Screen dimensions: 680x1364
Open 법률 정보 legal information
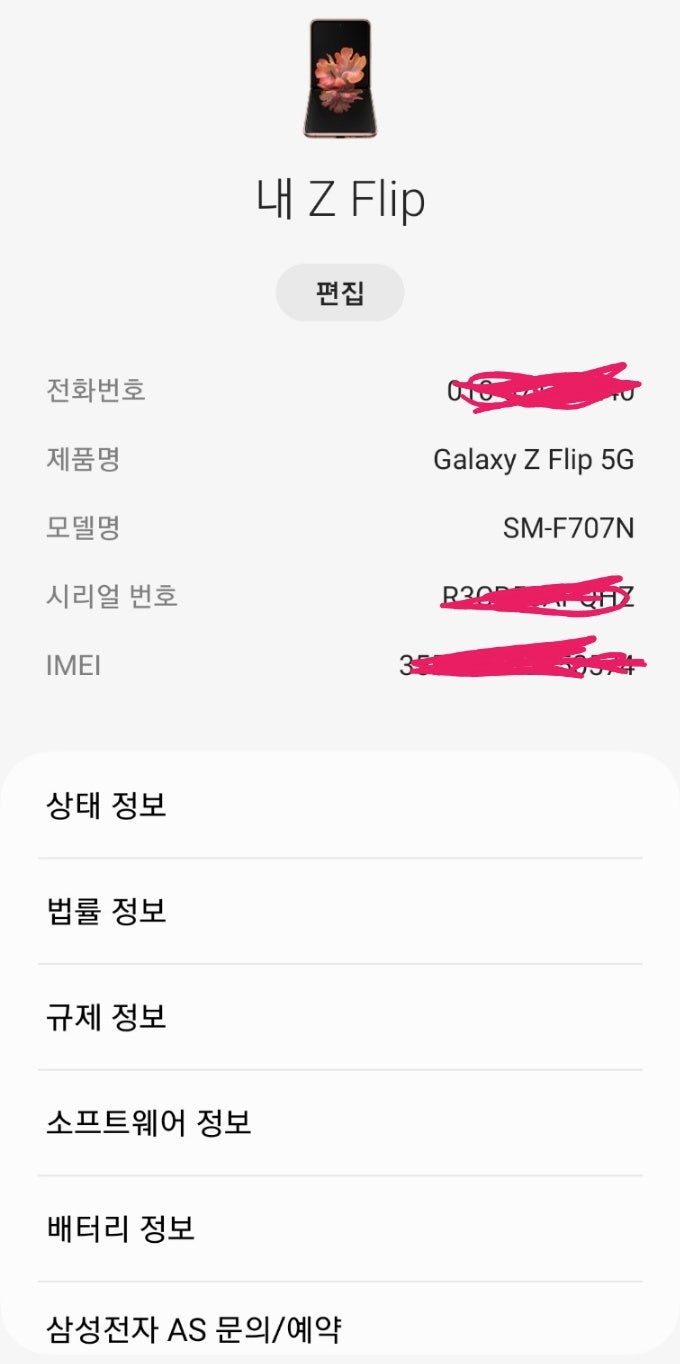(340, 911)
